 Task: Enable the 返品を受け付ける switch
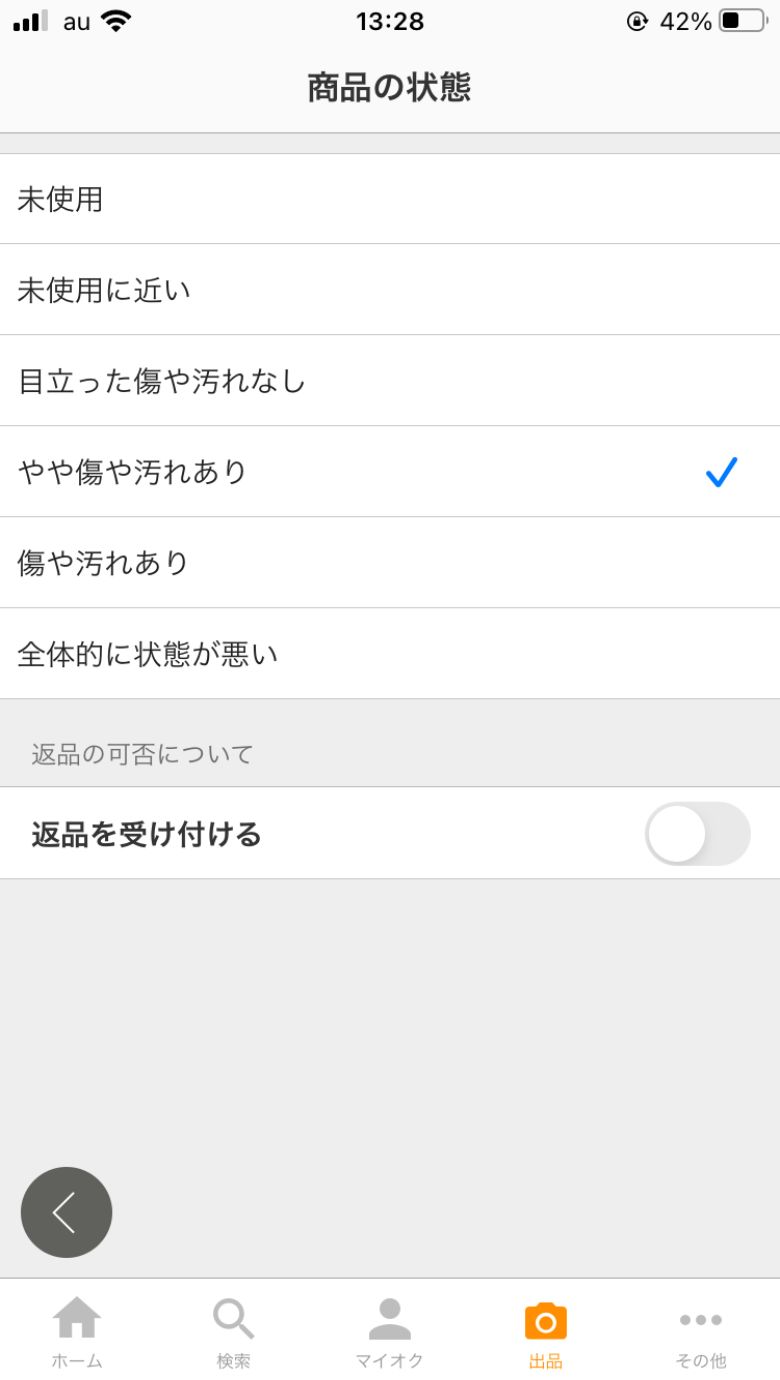point(697,834)
